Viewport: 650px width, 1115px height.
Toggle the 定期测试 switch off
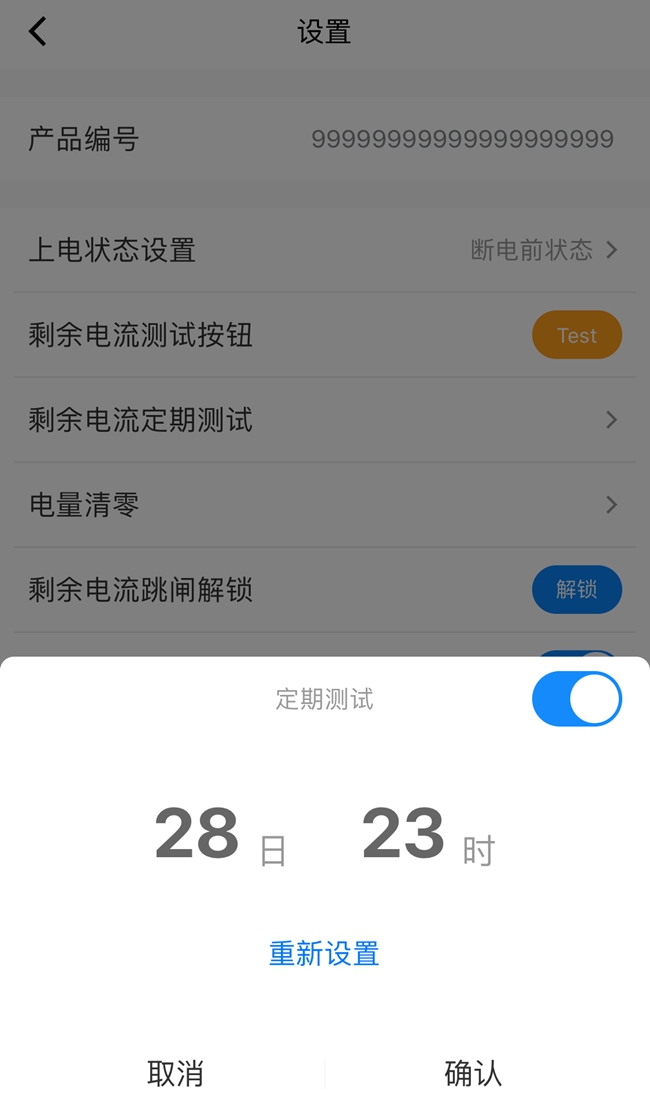[x=576, y=699]
